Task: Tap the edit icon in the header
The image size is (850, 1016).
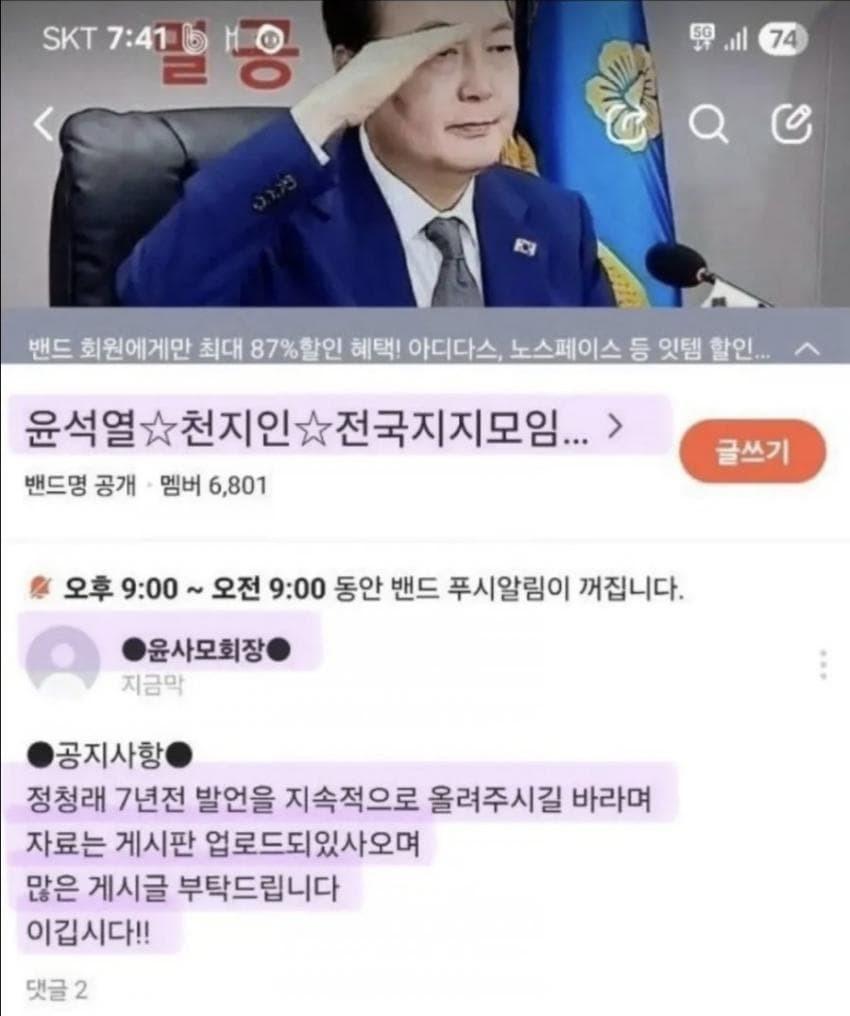Action: click(792, 124)
